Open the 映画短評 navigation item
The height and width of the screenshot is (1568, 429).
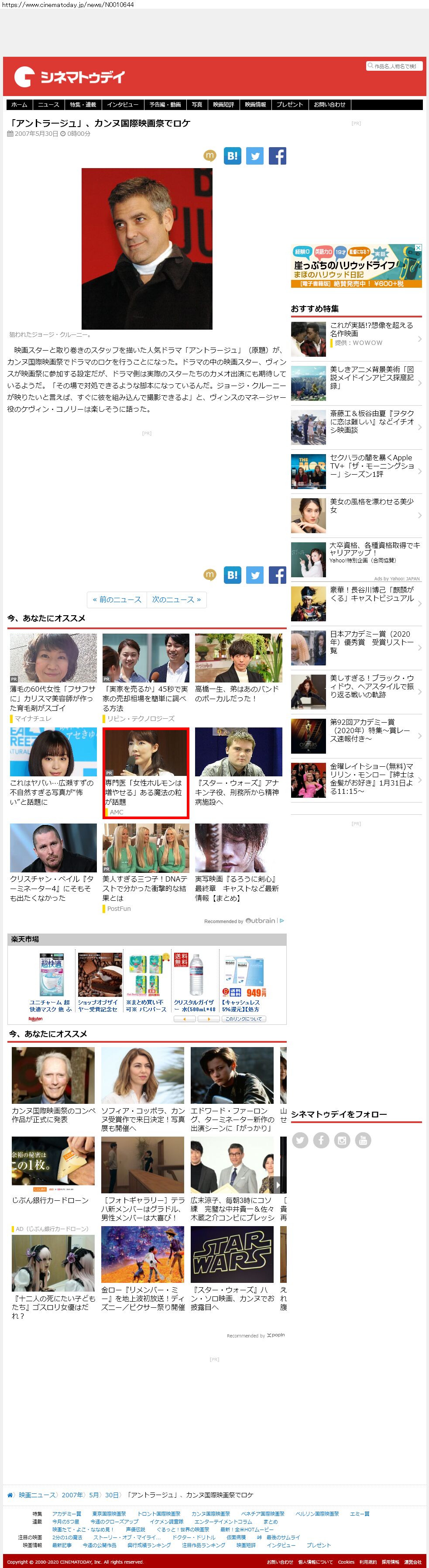pos(223,105)
